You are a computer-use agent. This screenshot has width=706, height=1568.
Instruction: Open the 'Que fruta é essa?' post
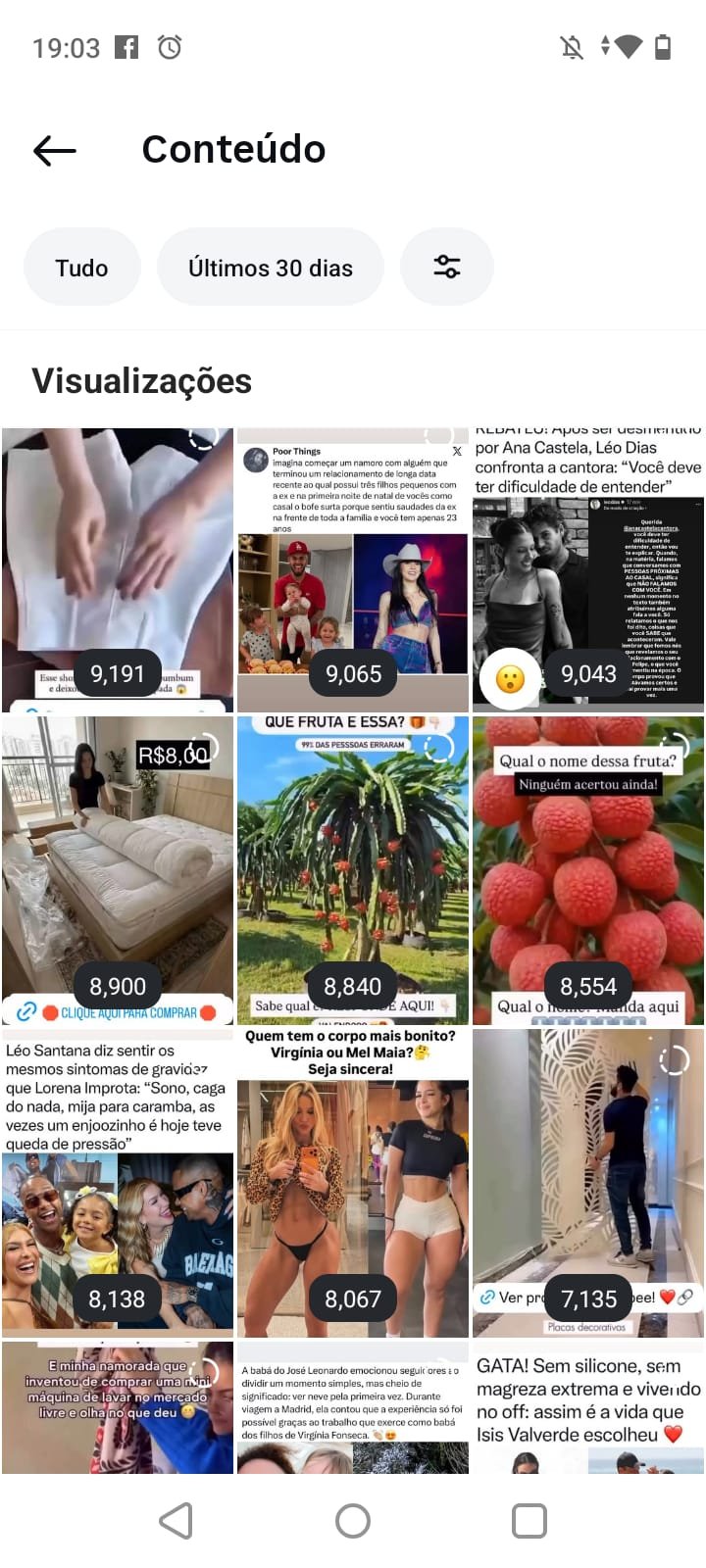pos(353,862)
